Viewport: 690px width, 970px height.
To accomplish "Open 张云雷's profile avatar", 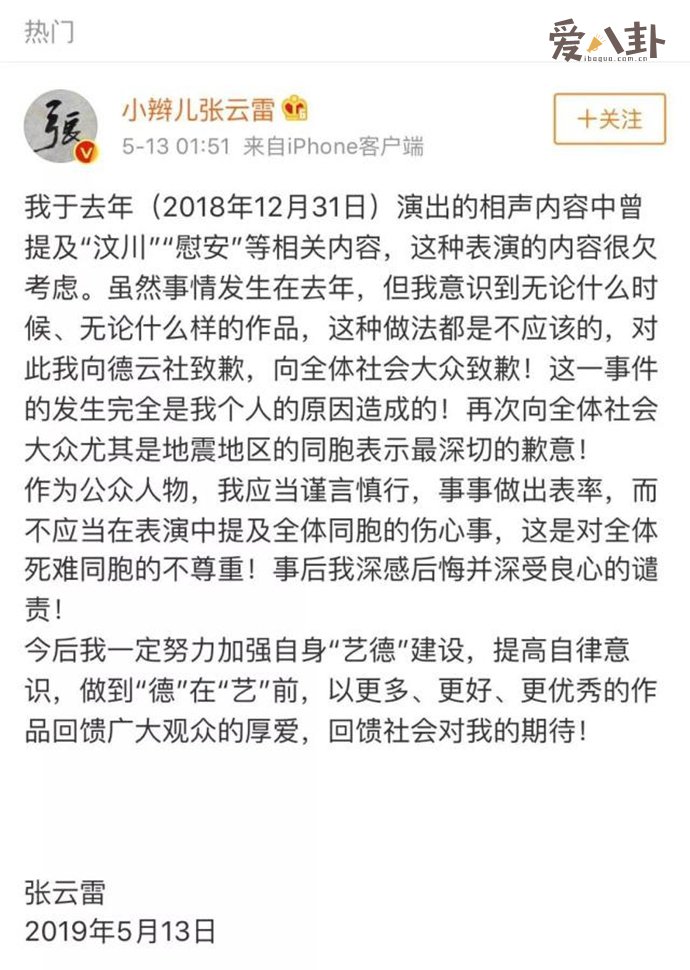I will pyautogui.click(x=60, y=127).
